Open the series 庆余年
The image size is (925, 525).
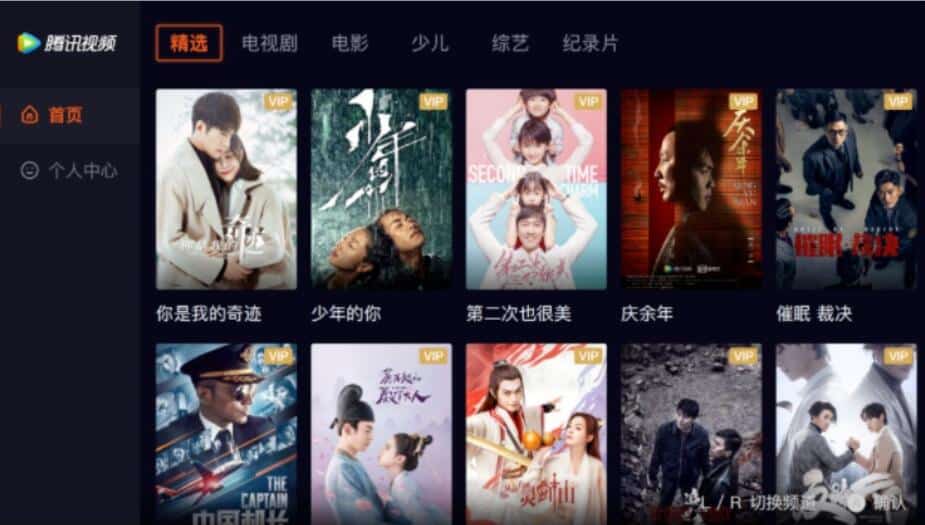click(691, 190)
